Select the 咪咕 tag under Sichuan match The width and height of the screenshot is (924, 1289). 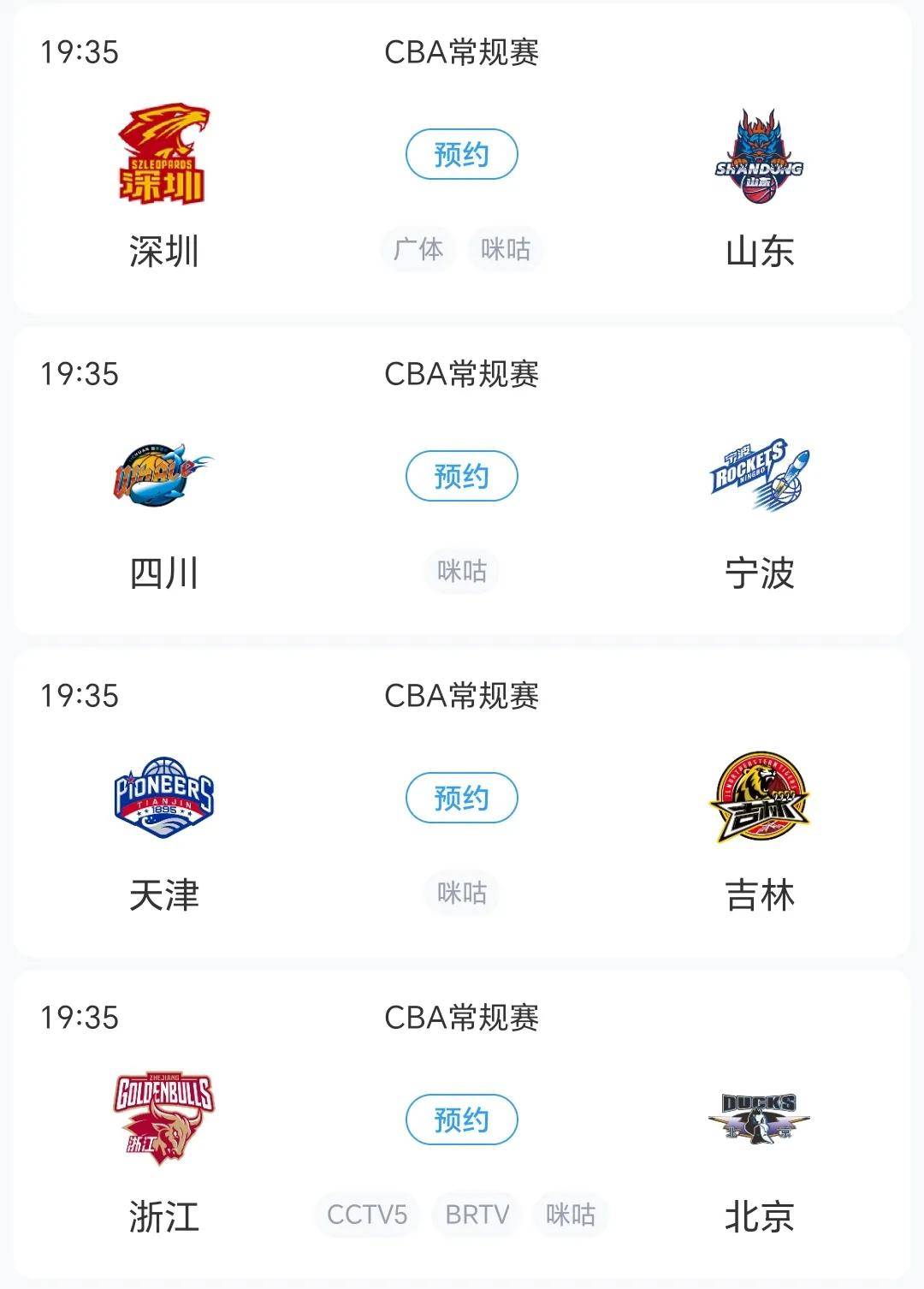462,571
